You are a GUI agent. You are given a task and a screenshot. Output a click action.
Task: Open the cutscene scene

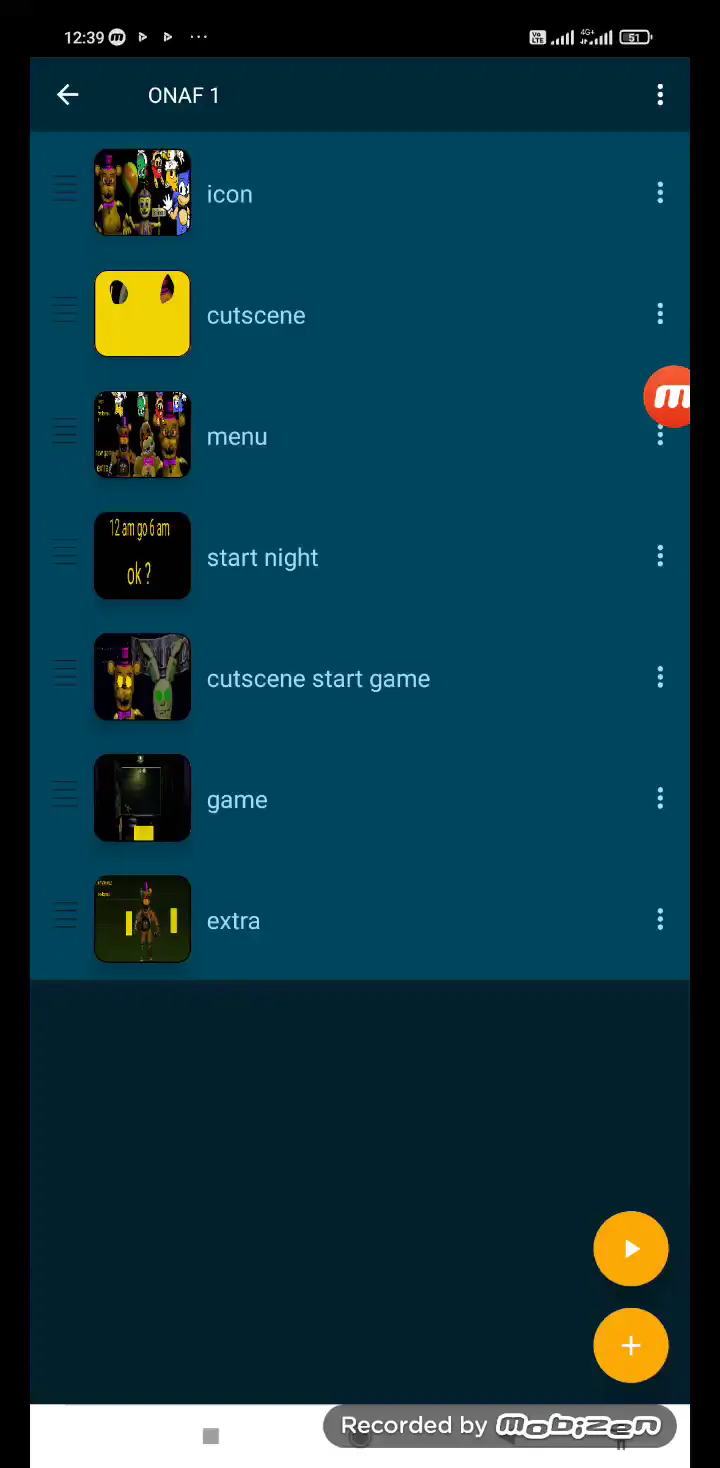[x=256, y=315]
